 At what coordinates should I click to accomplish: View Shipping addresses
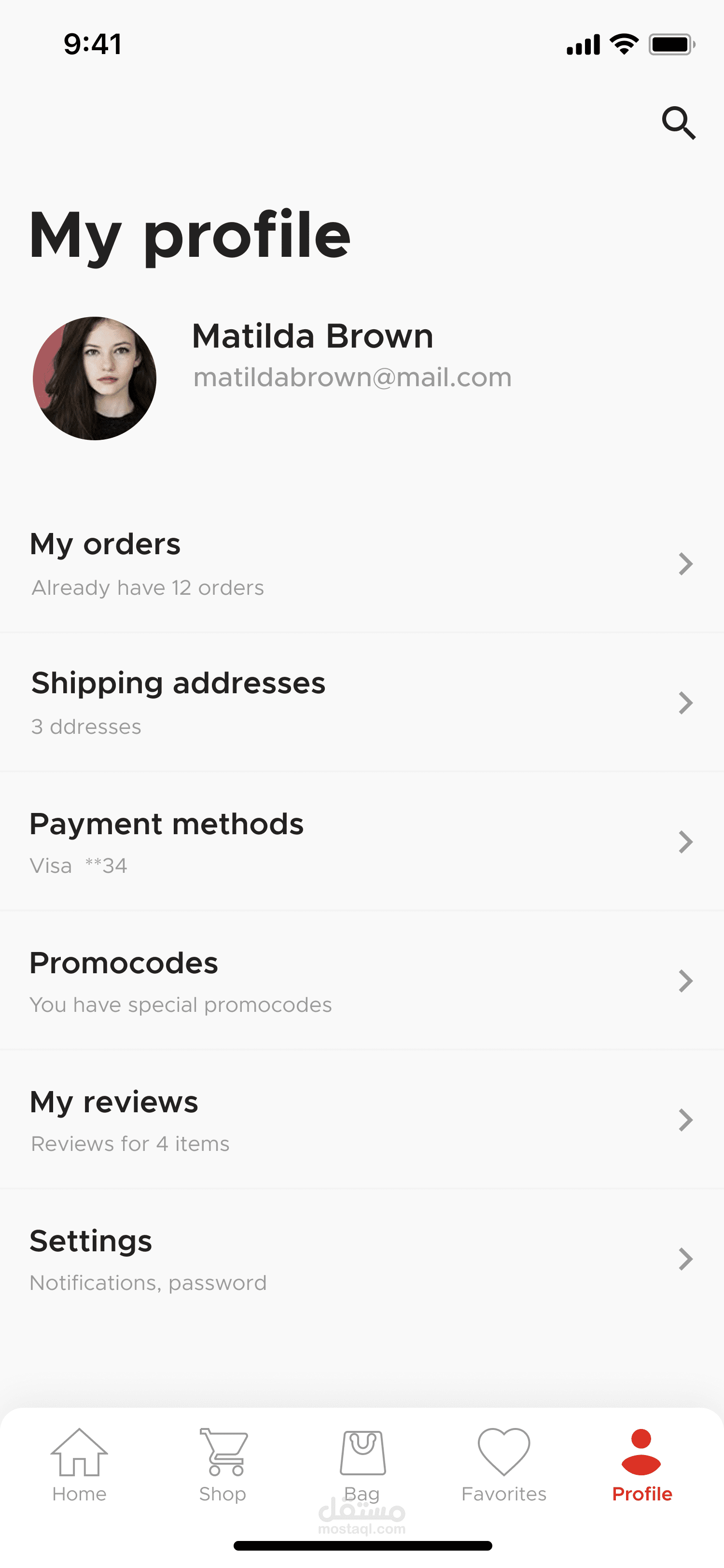point(362,702)
